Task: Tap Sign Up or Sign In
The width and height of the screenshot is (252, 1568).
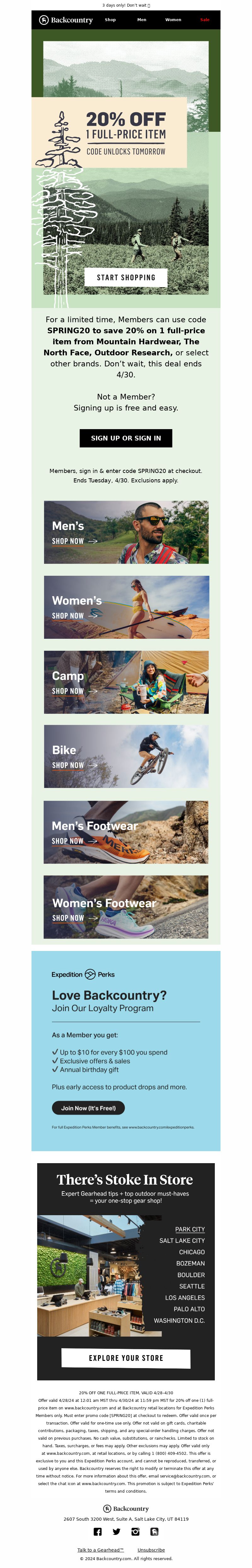Action: point(126,438)
